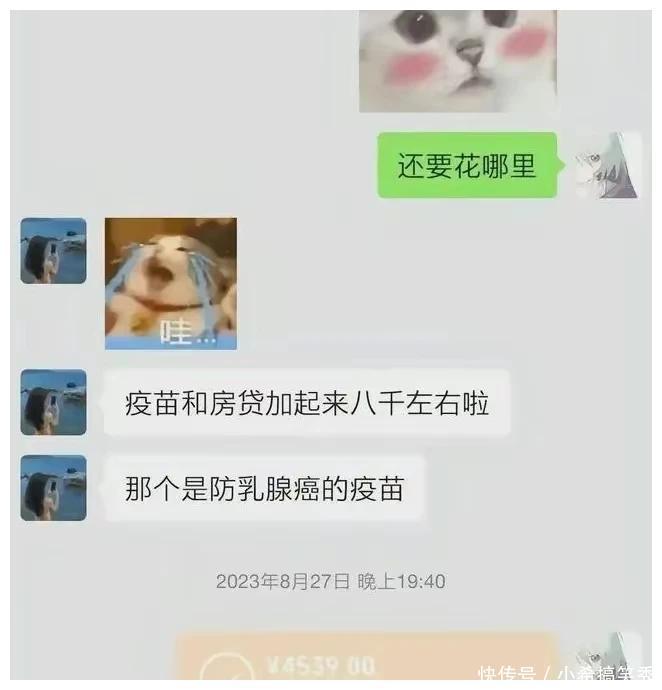Tap sender avatar beside 还要花哪里
662x690 pixels.
point(607,165)
